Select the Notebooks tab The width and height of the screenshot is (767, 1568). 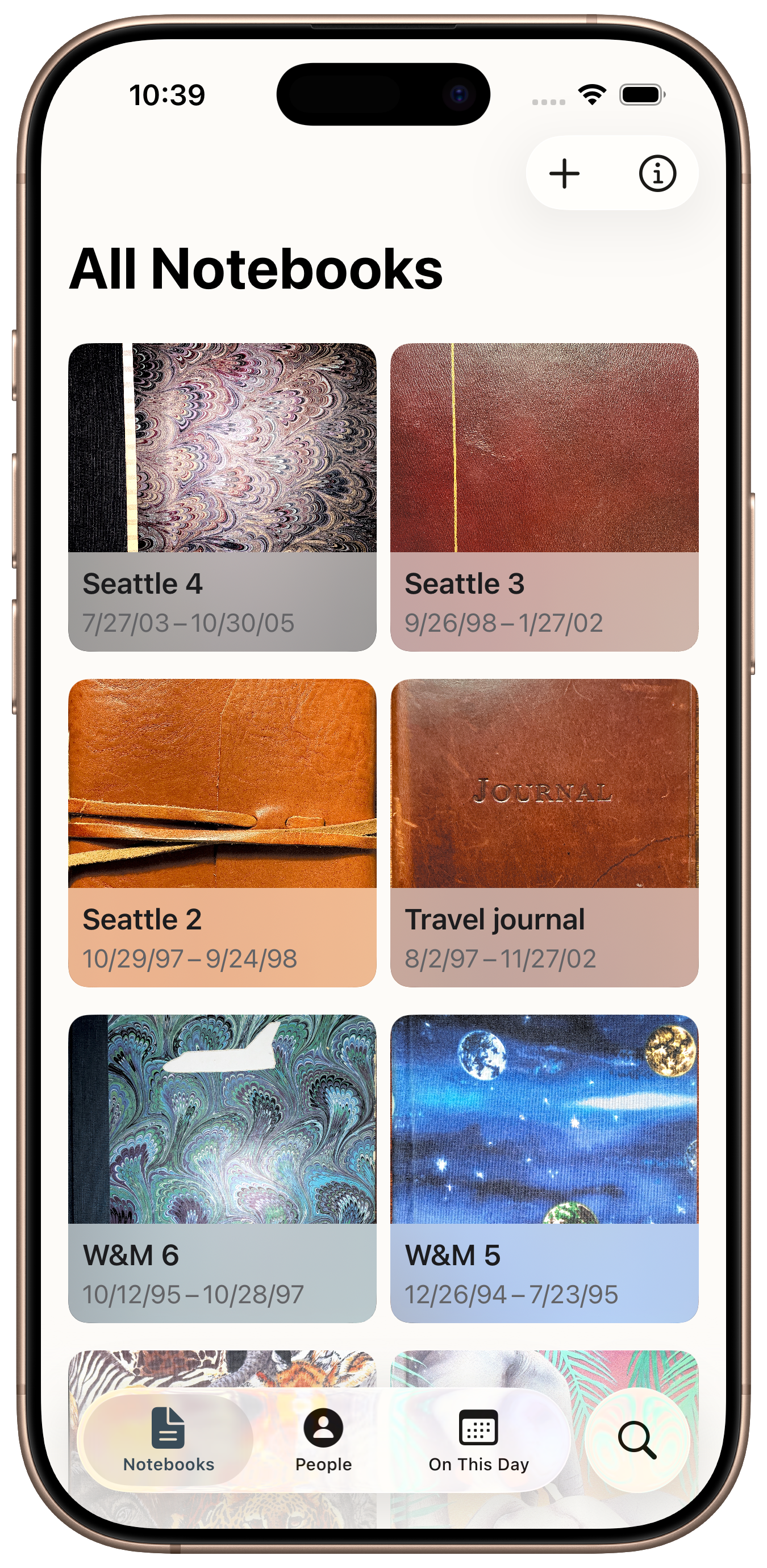[x=169, y=1440]
